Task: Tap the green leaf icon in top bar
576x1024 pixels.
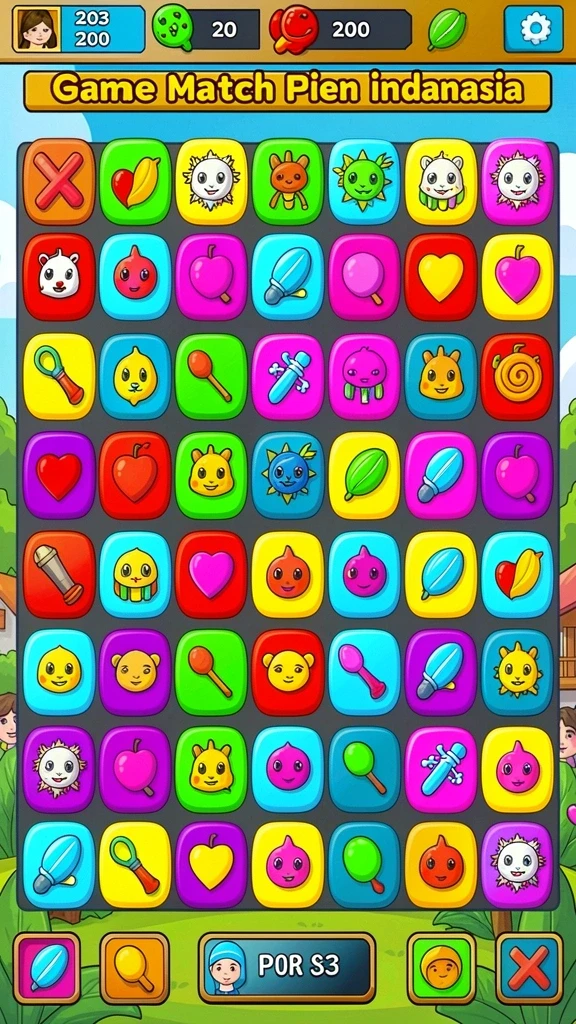Action: tap(447, 29)
